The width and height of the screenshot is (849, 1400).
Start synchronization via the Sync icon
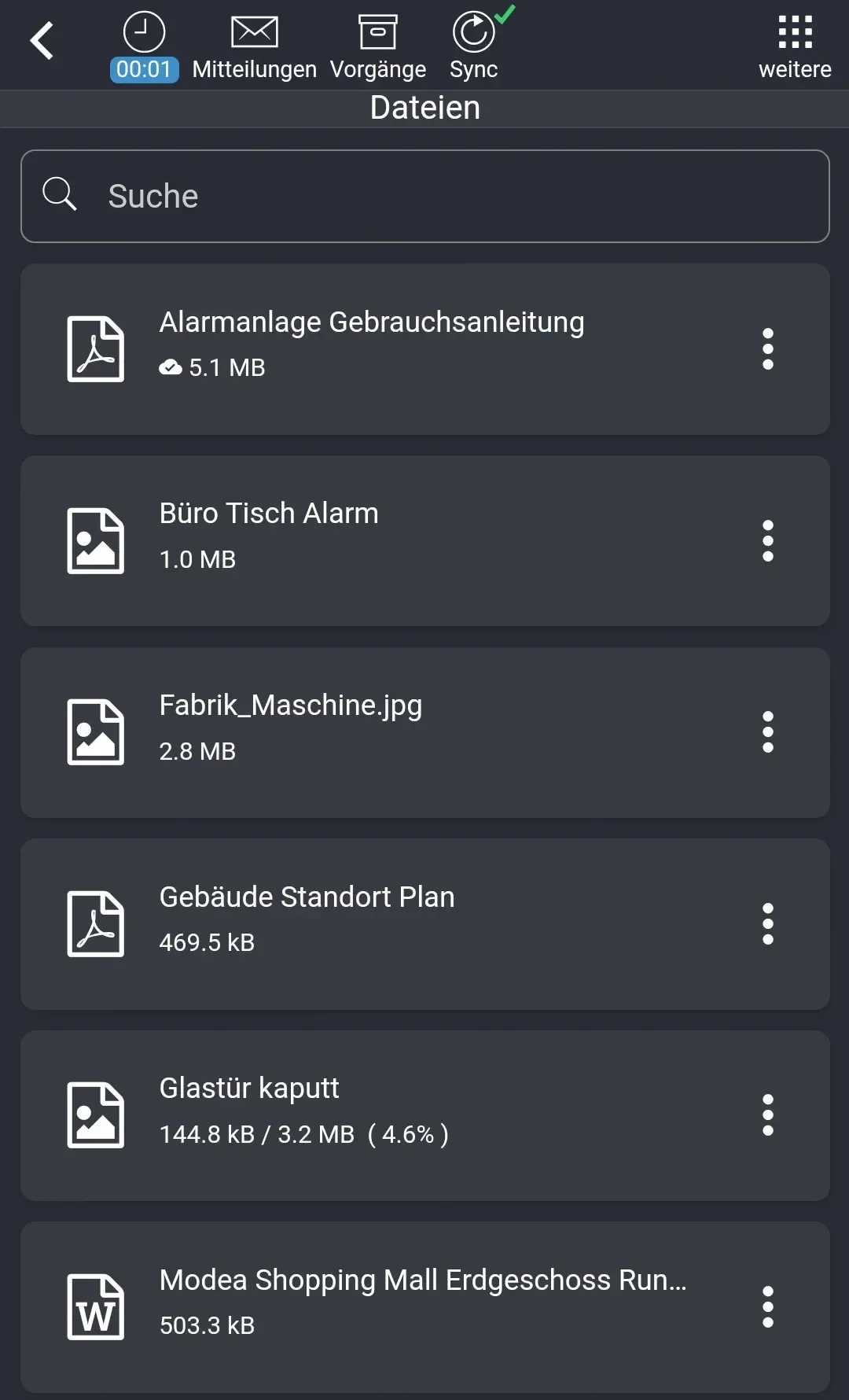pos(472,31)
